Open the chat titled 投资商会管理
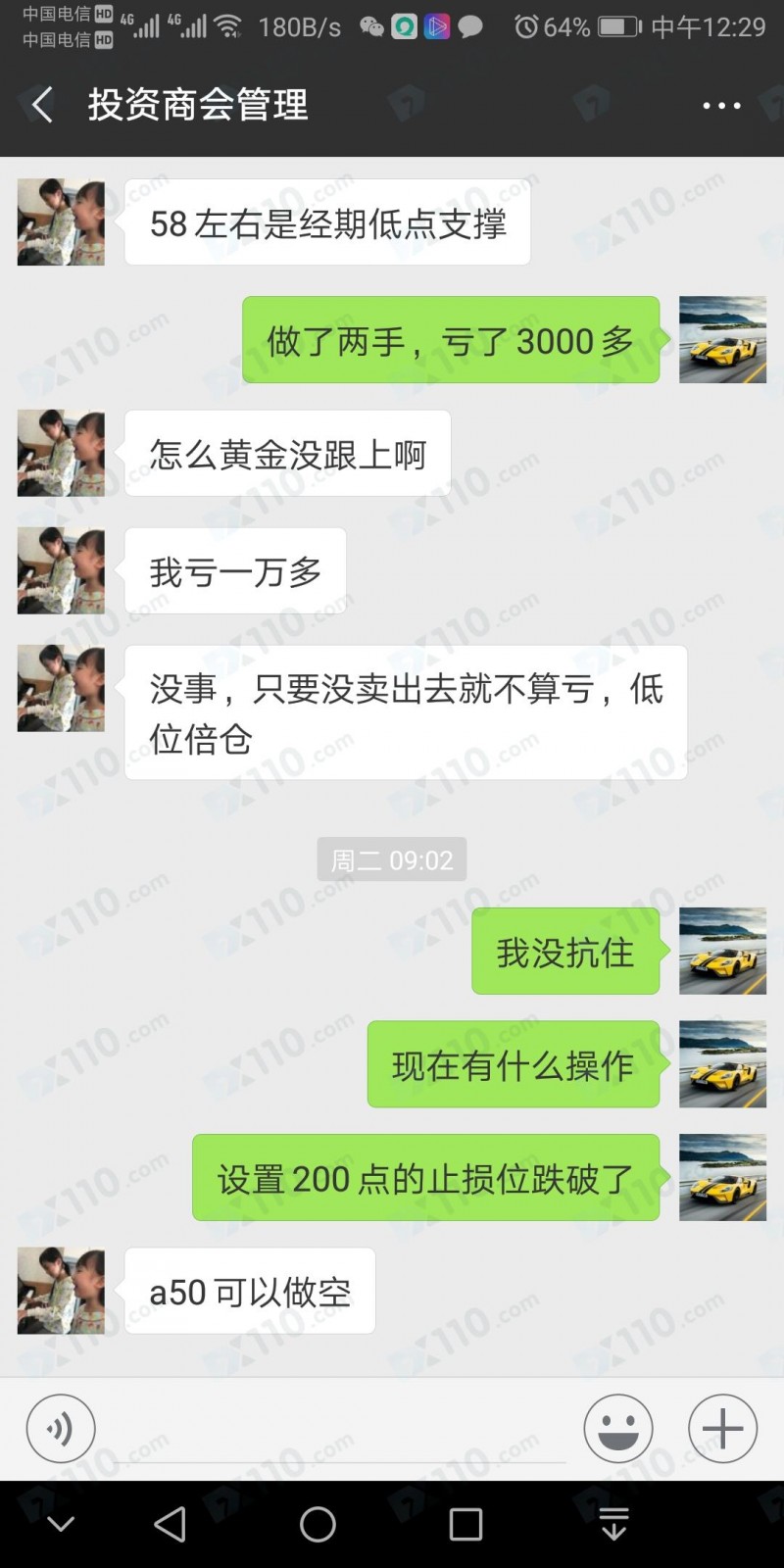 [x=196, y=105]
